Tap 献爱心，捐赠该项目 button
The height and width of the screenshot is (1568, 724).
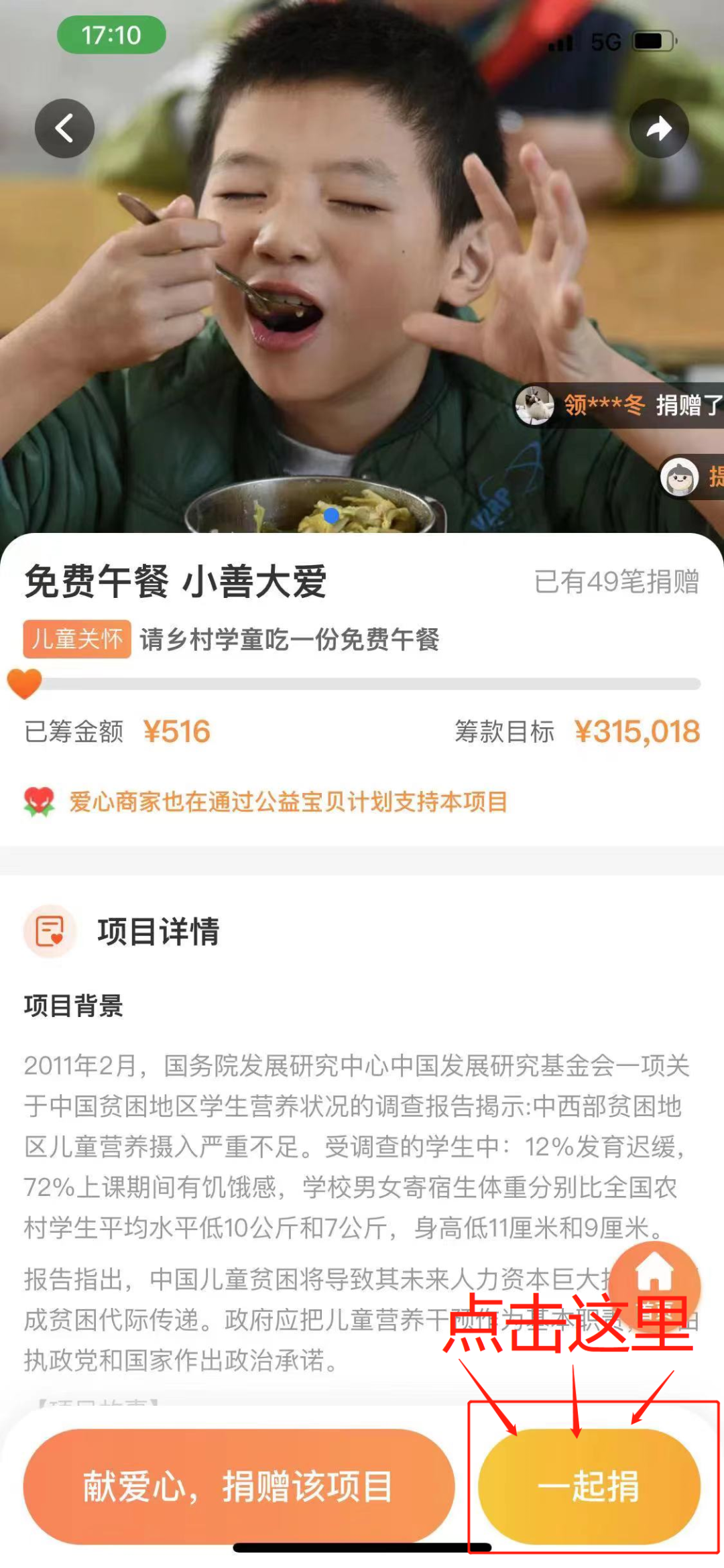239,1486
